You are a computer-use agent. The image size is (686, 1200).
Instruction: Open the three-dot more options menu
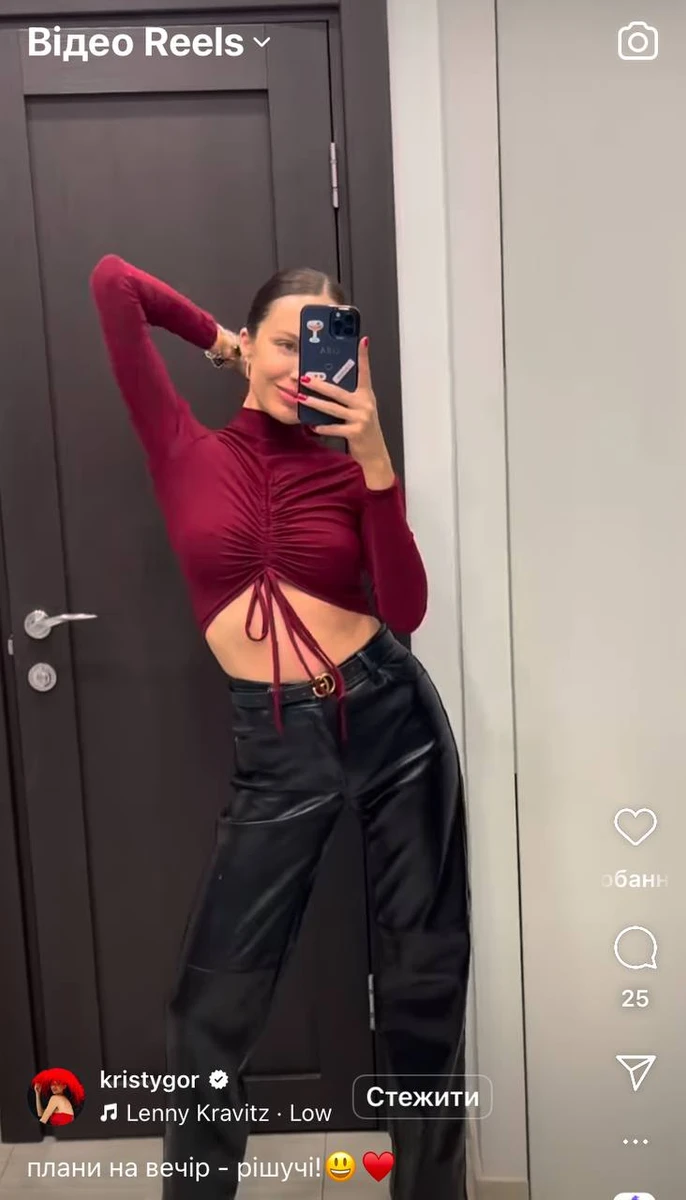635,1141
